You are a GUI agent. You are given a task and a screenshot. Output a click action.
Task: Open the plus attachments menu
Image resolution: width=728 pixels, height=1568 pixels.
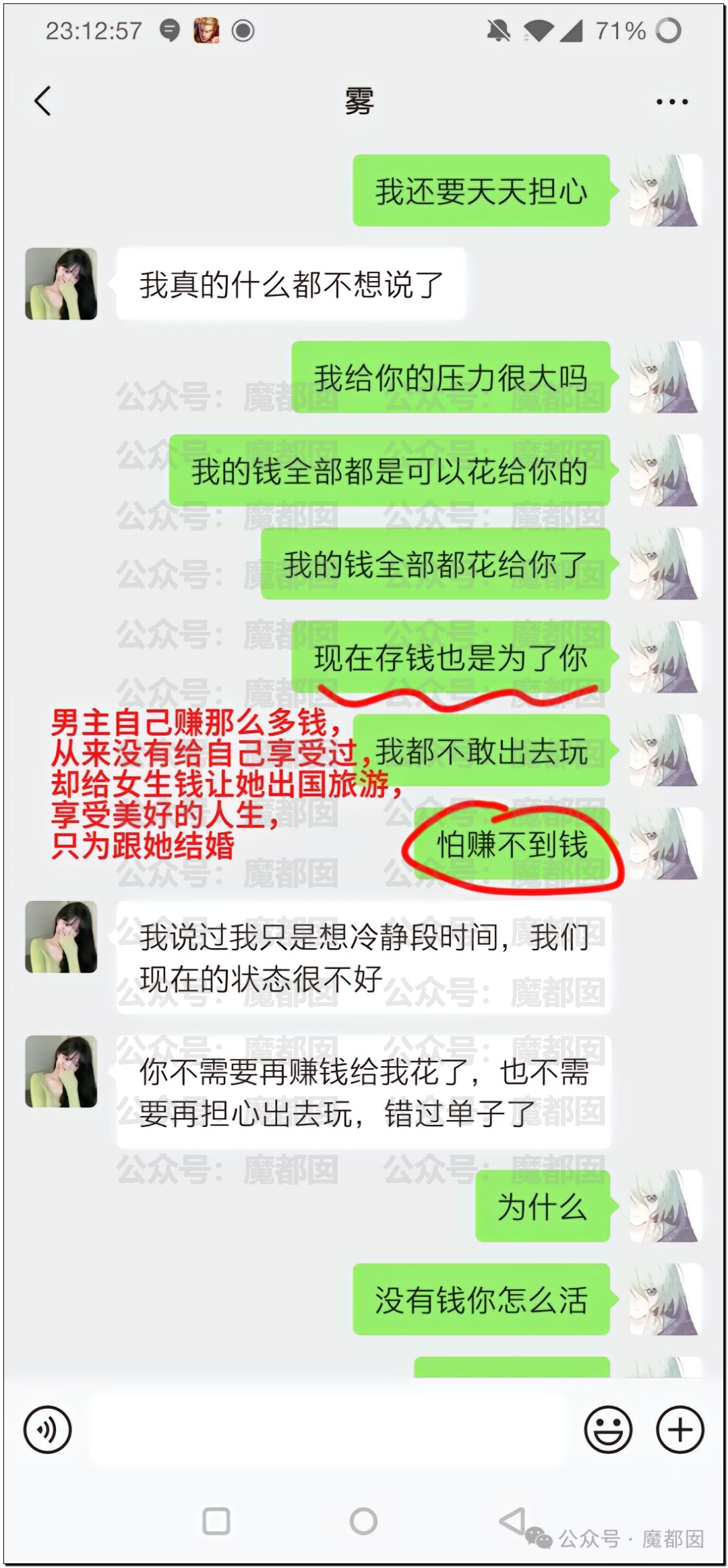pos(679,1429)
